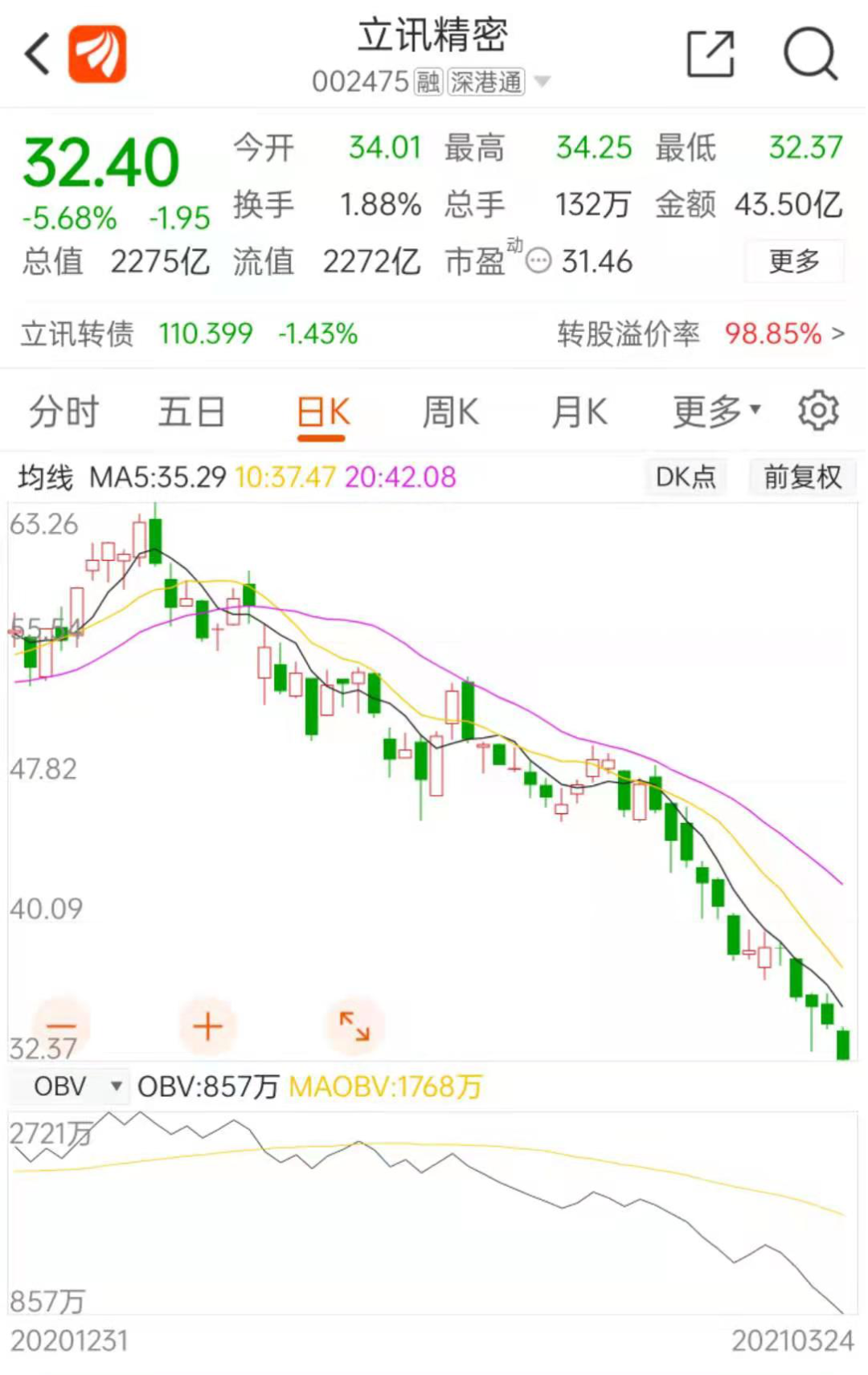Screen dimensions: 868x1375
Task: Open the 更多 details button
Action: point(794,260)
